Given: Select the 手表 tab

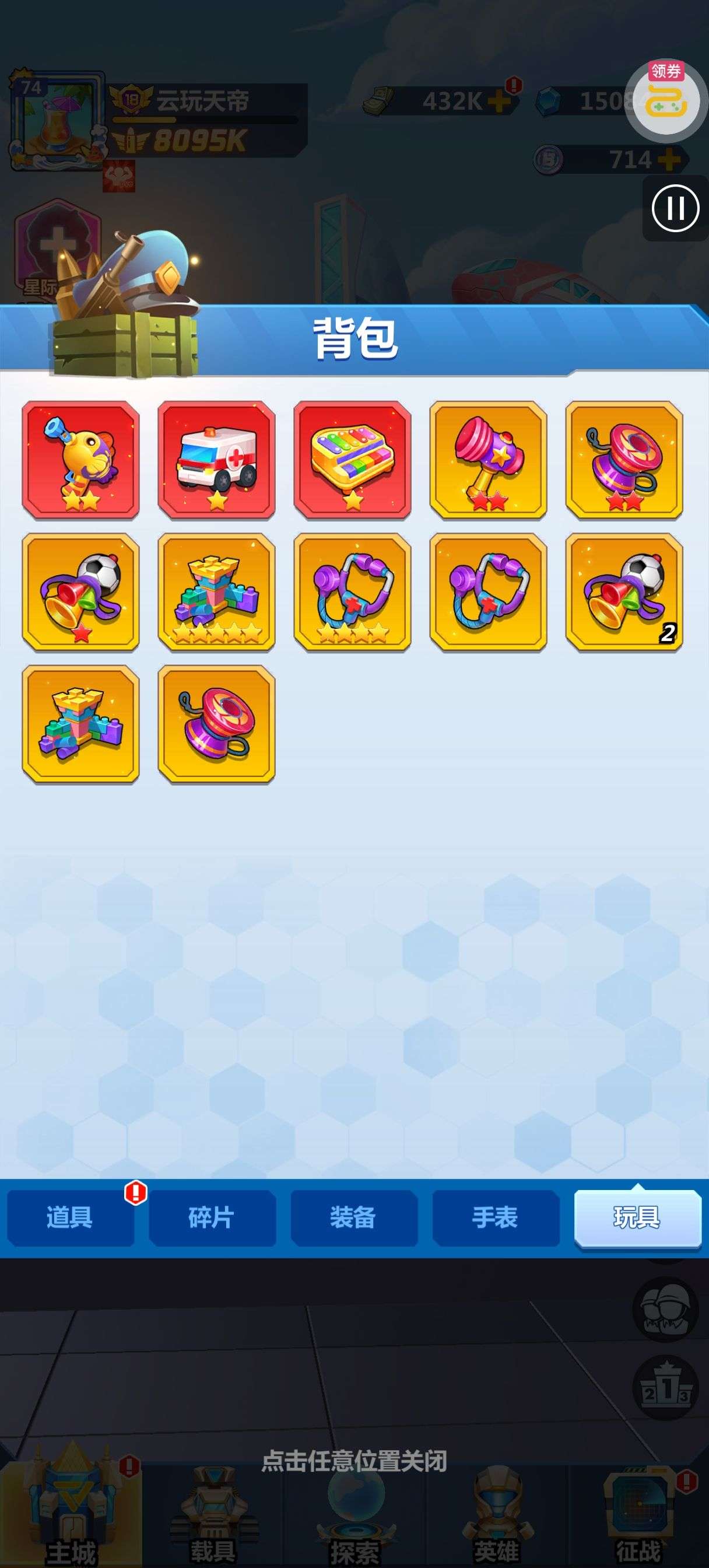Looking at the screenshot, I should 496,1217.
